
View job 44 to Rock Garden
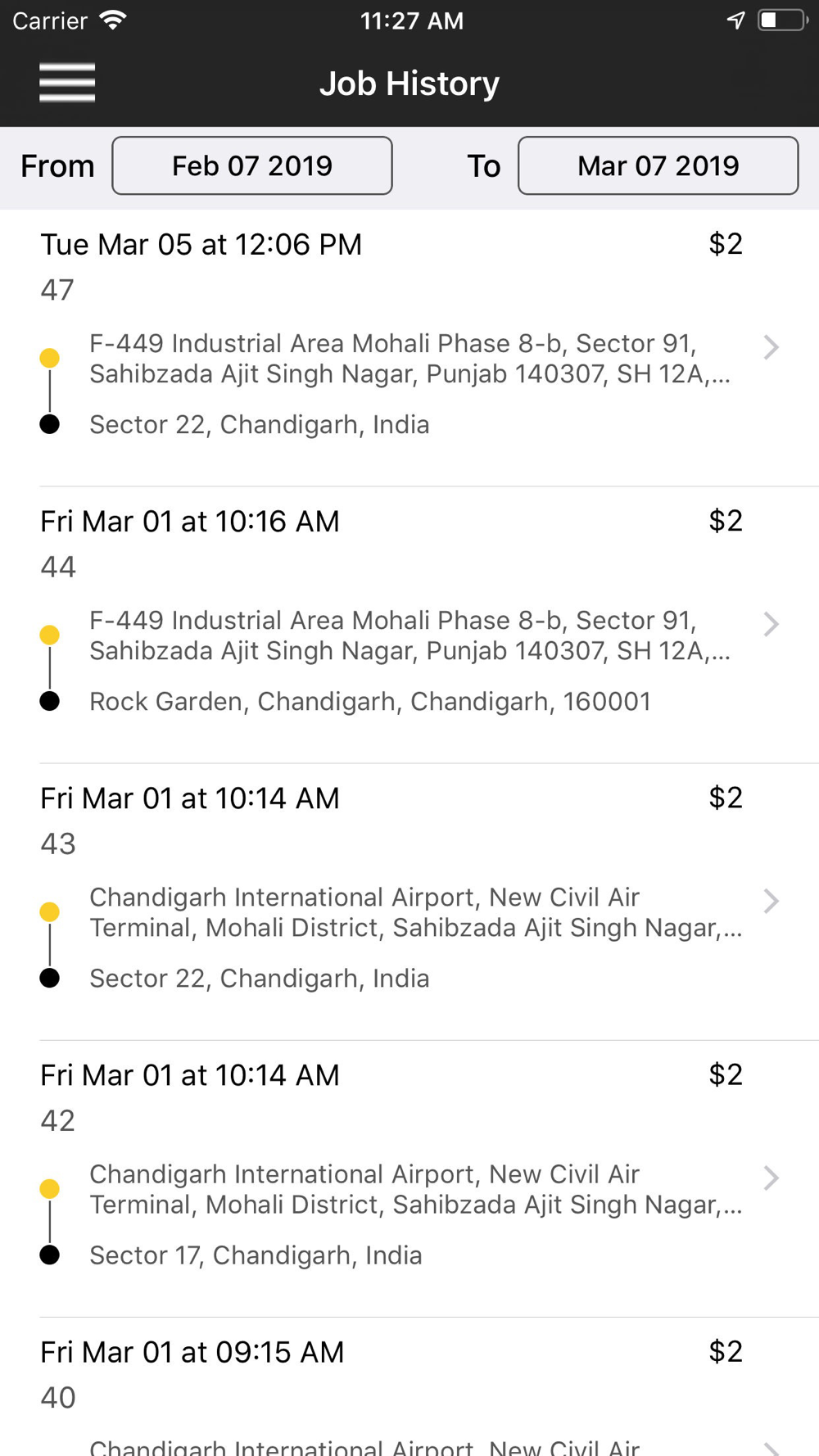click(x=409, y=625)
